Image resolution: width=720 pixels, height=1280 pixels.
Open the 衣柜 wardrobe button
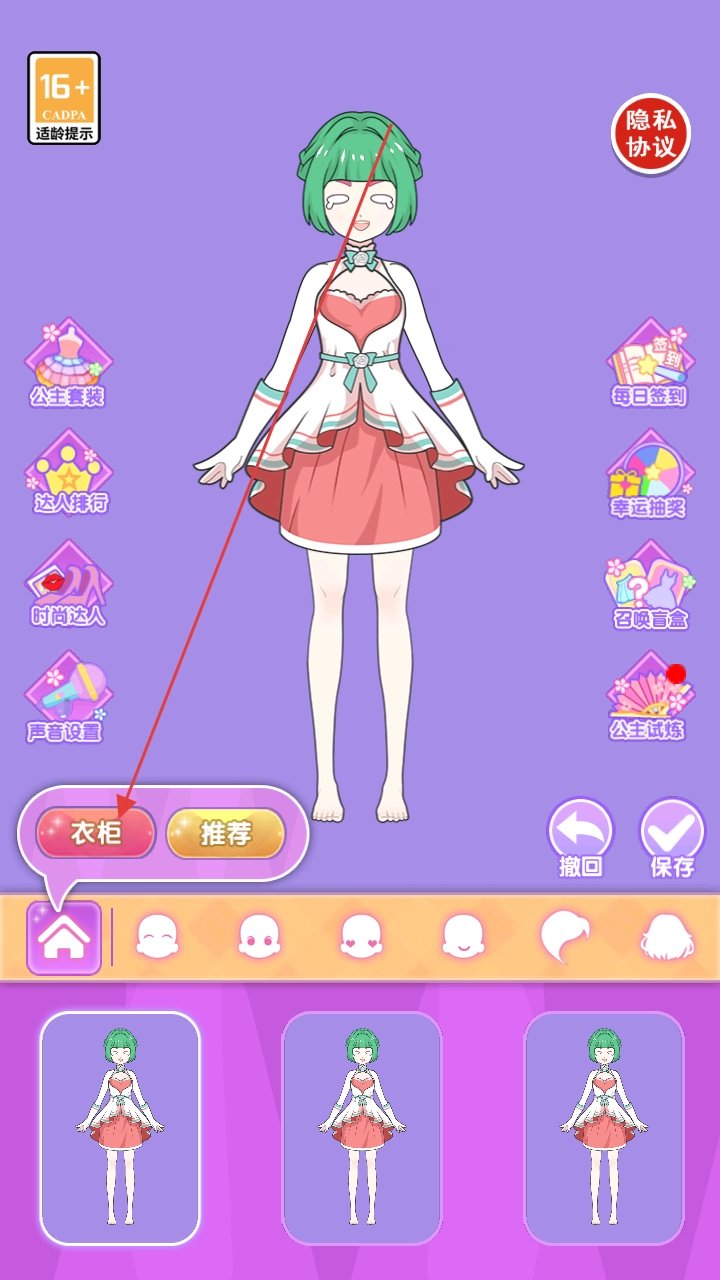point(96,833)
